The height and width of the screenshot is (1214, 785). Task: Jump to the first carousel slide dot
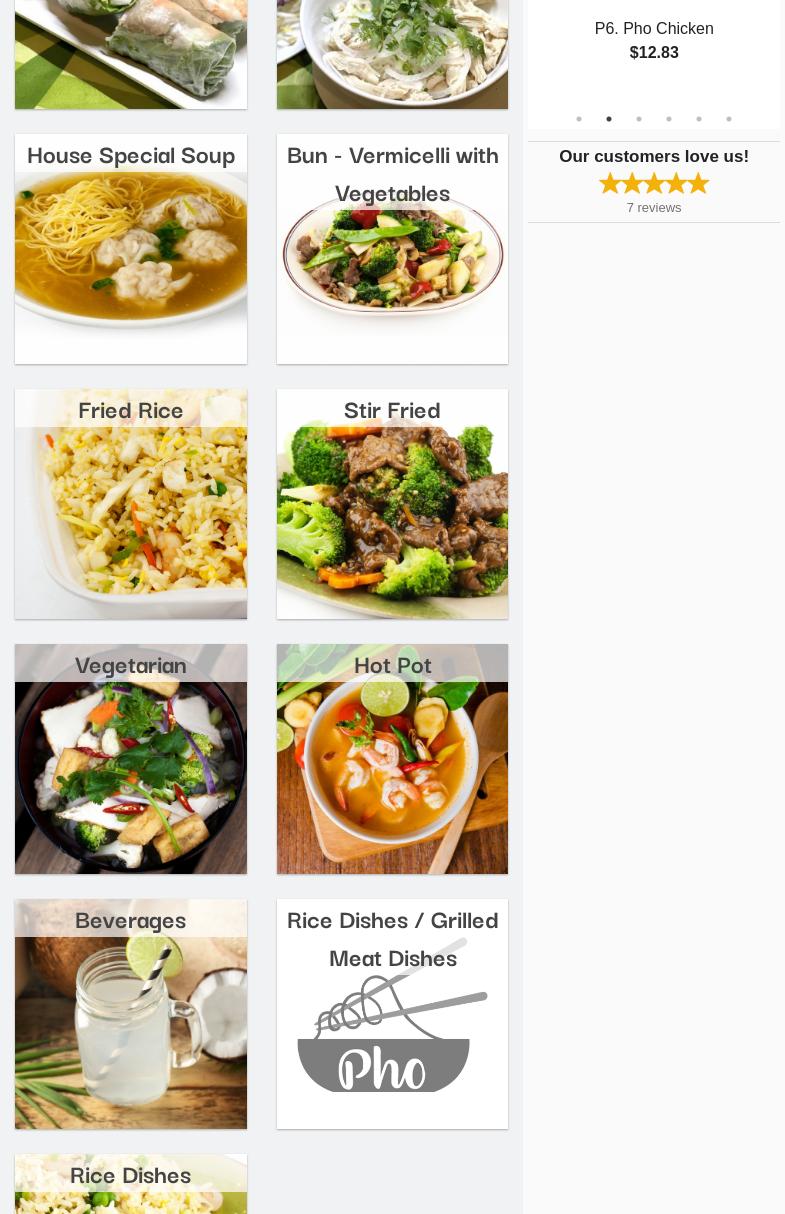coord(579,119)
